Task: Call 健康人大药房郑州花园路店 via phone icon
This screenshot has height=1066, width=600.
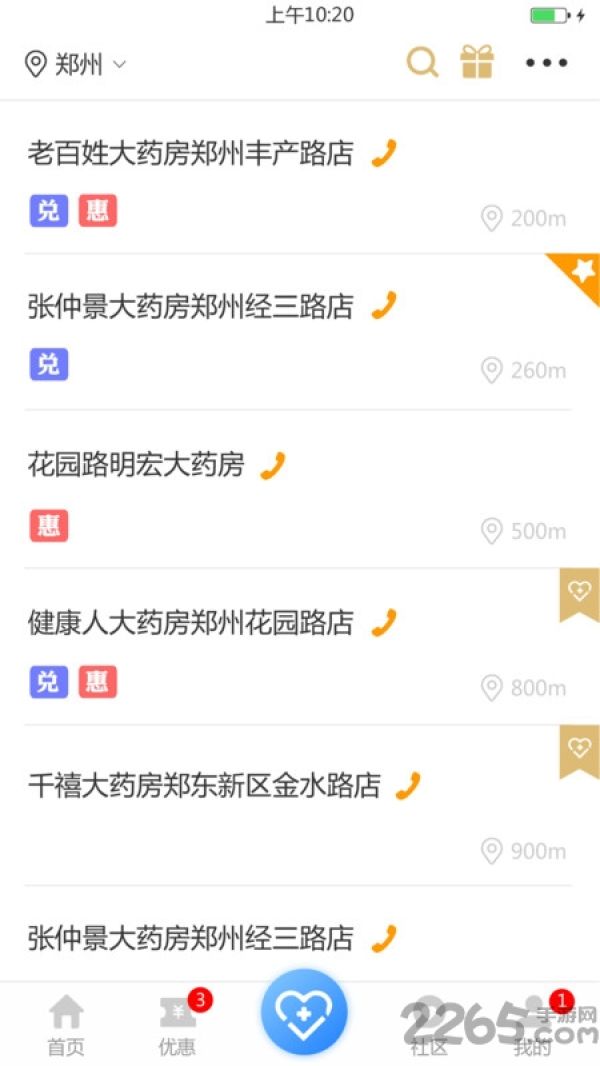Action: coord(384,623)
